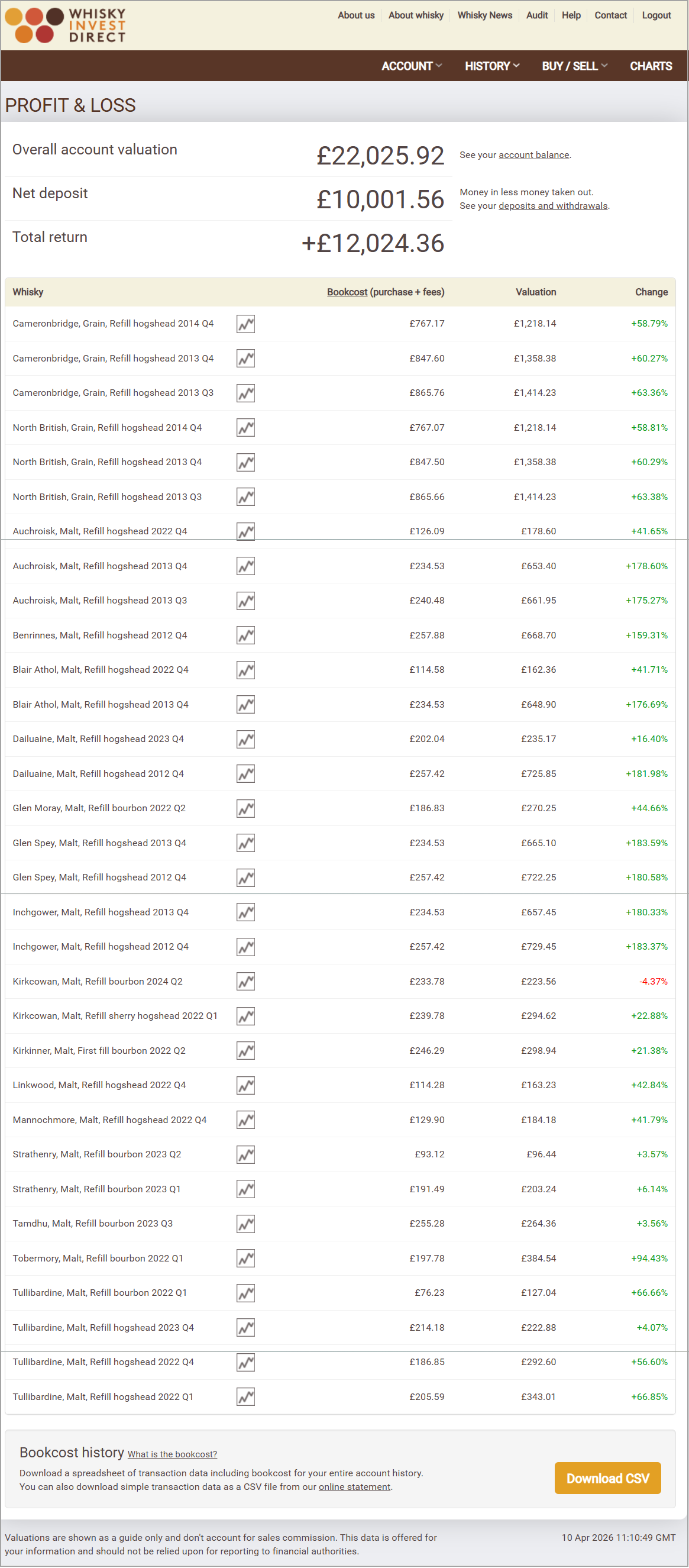The image size is (689, 1568).
Task: Open the chart for Glen Moray 2022 Q2
Action: 245,808
